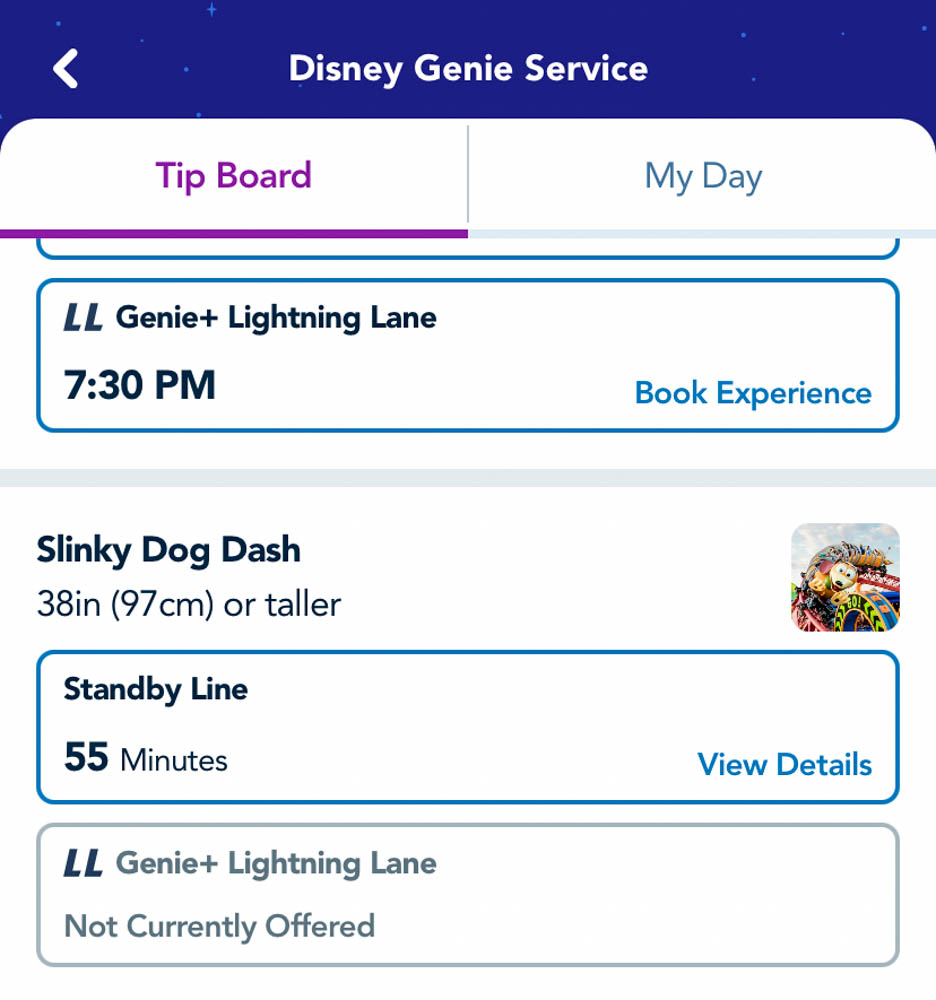Go back from Disney Genie Service
Screen dimensions: 936x1000
(x=66, y=69)
